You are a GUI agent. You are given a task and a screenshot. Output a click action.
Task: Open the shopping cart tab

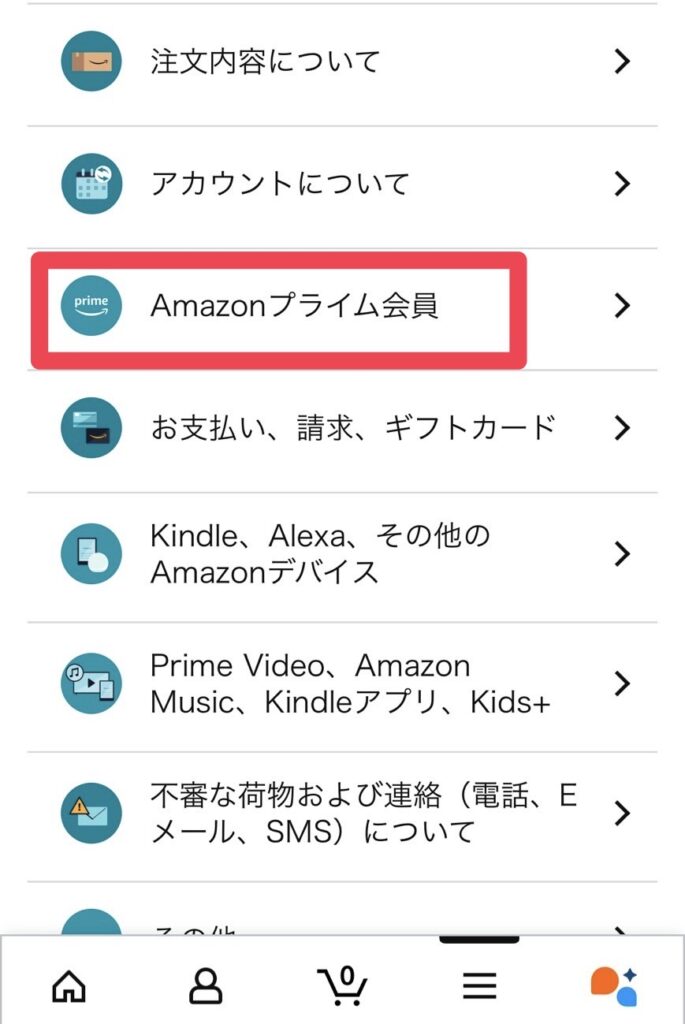coord(342,985)
